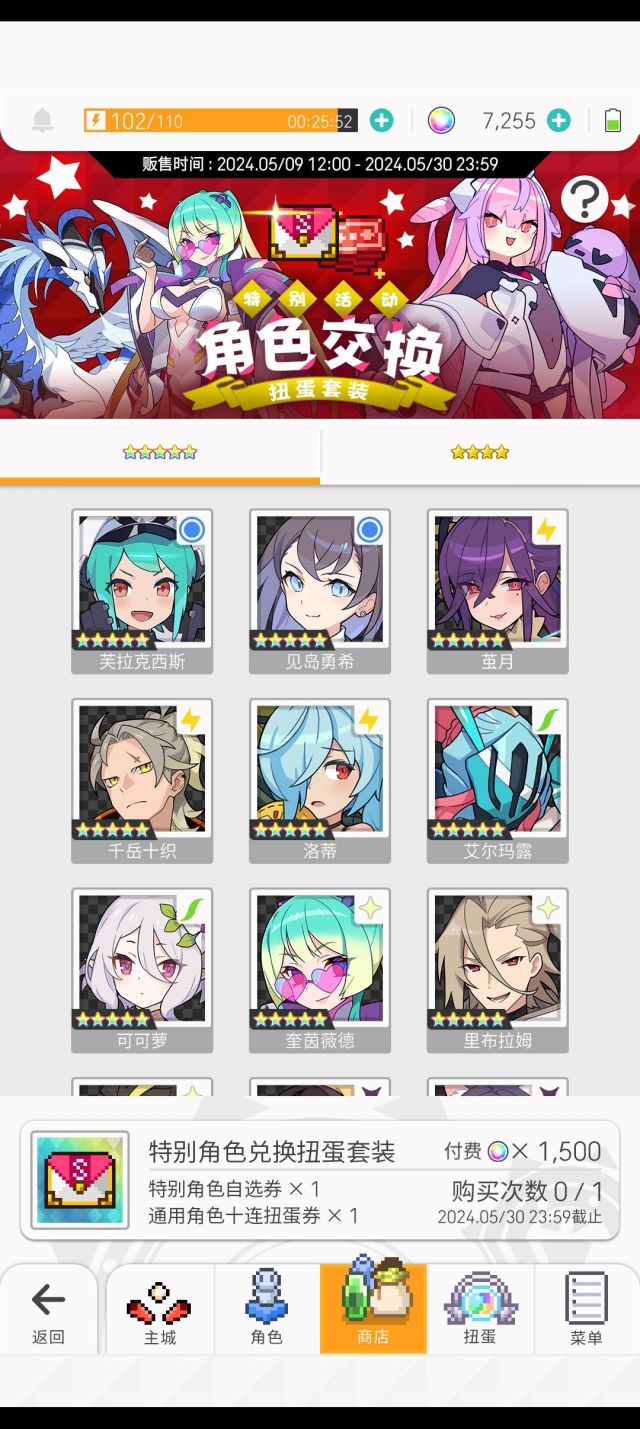Open the notifications bell
Screen dimensions: 640x1429
tap(42, 121)
